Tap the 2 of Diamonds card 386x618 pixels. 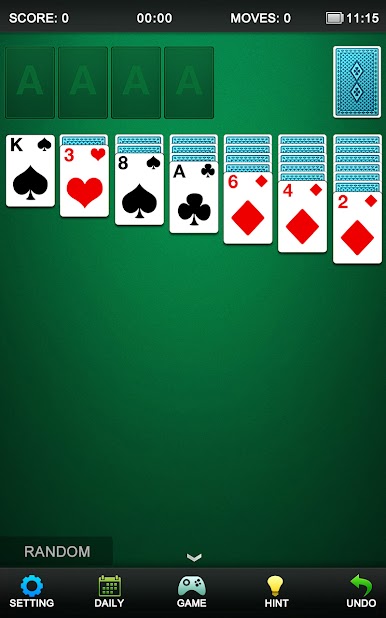(x=357, y=227)
